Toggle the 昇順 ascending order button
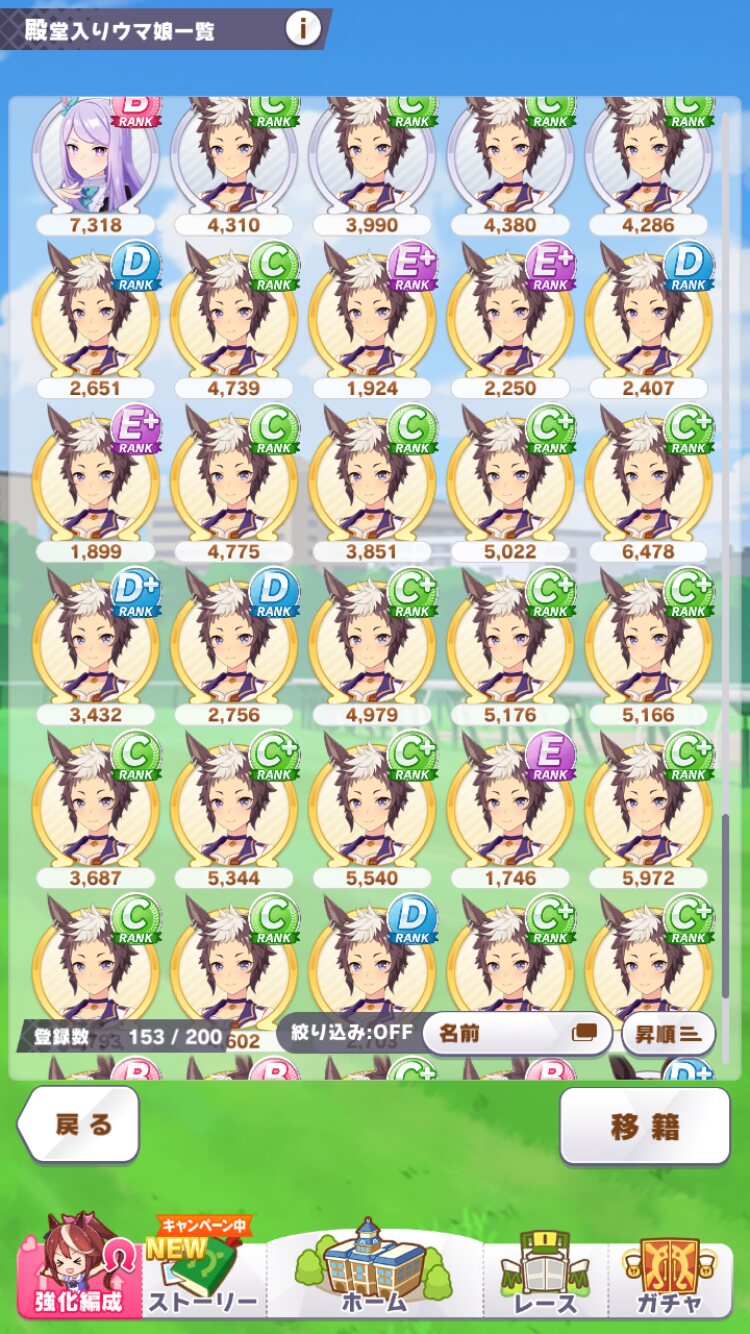The image size is (750, 1334). pos(667,1033)
